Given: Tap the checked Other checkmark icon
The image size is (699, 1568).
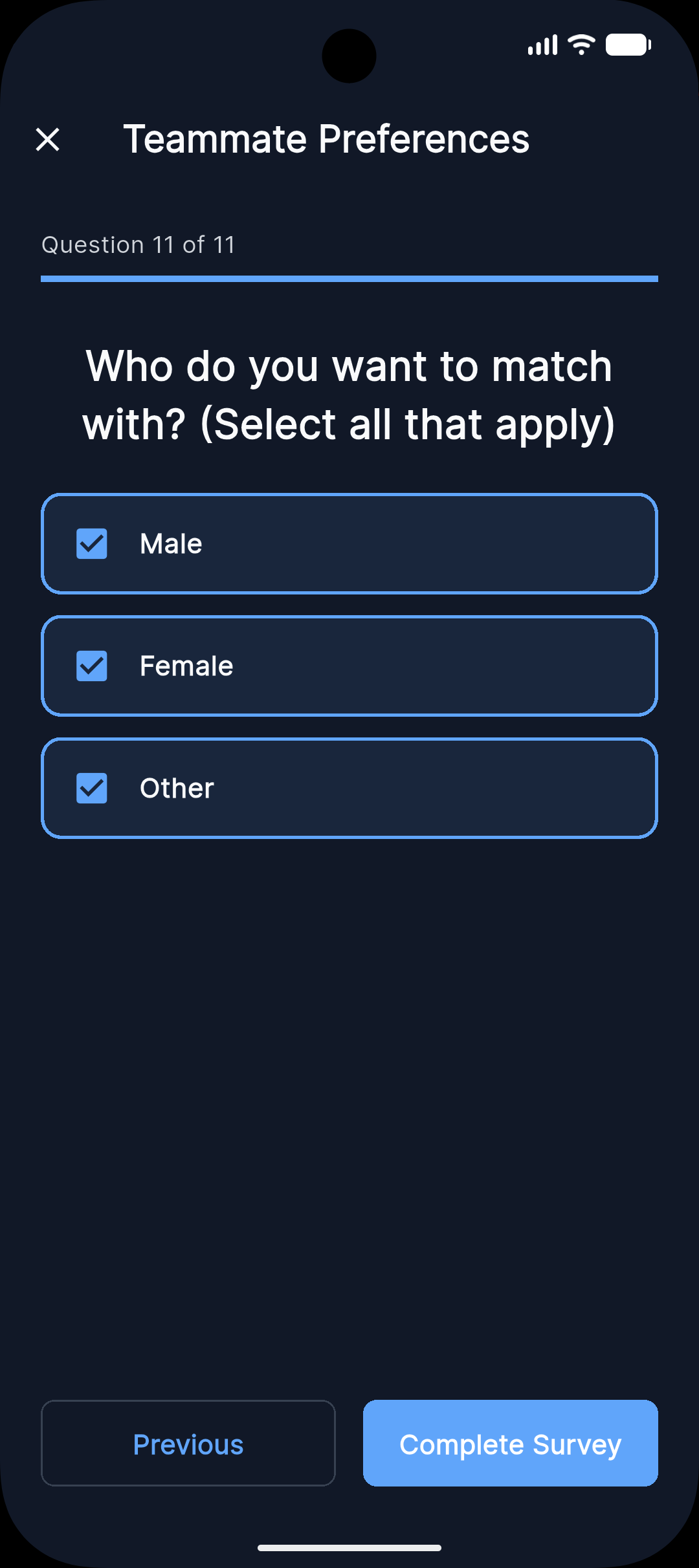Looking at the screenshot, I should (x=91, y=787).
